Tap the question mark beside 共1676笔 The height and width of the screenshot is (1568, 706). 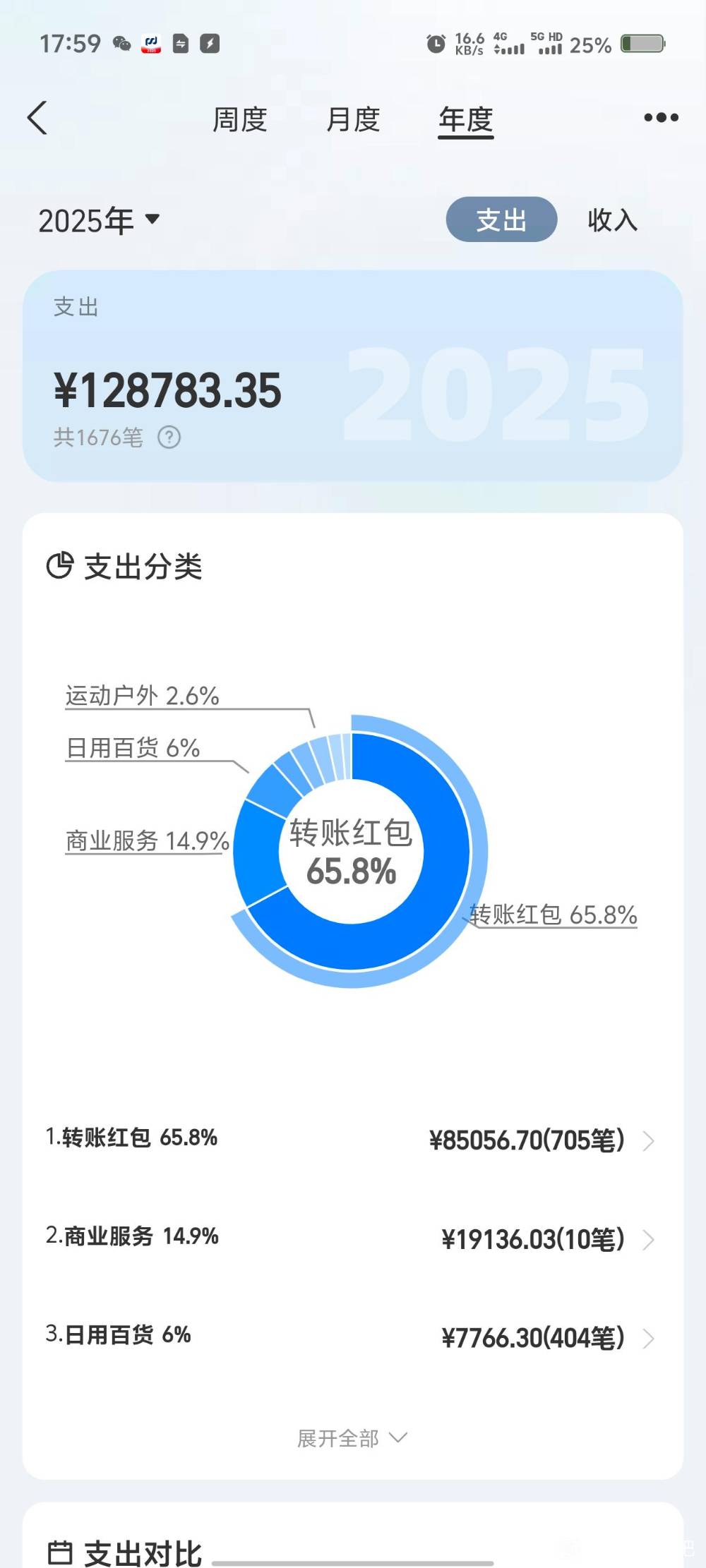click(169, 438)
